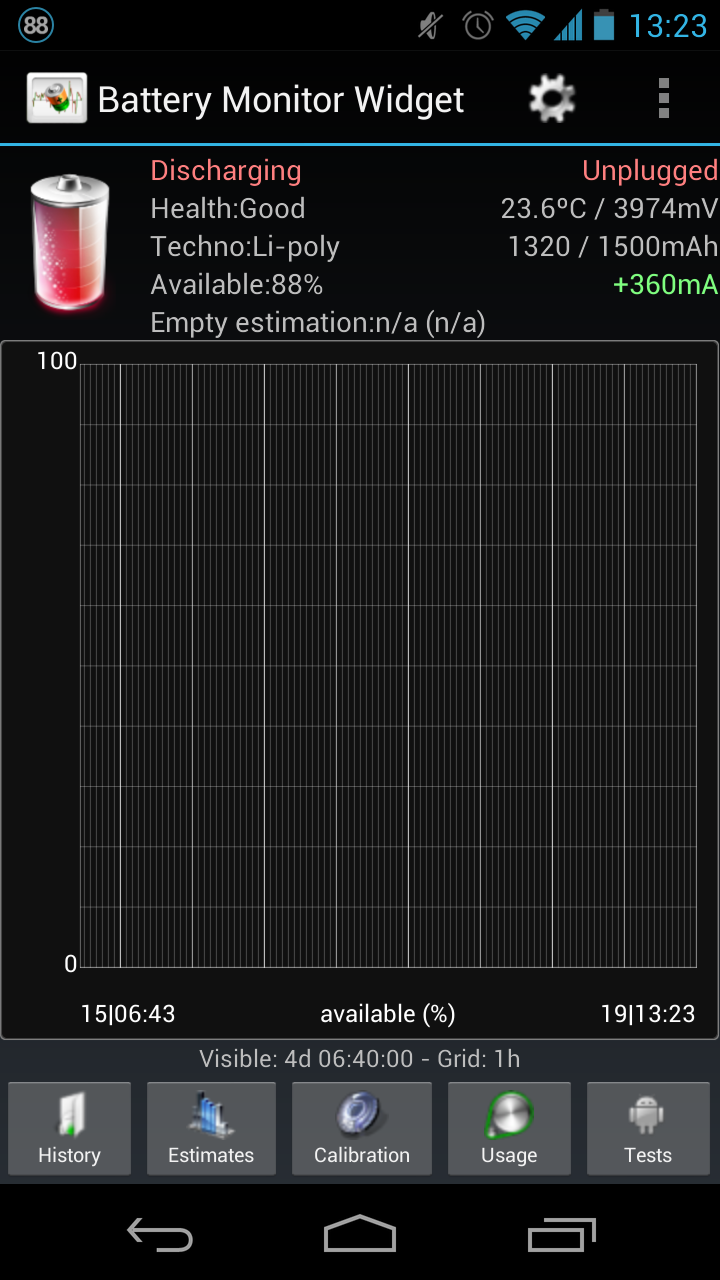Open the History view
The height and width of the screenshot is (1280, 720).
pos(69,1128)
